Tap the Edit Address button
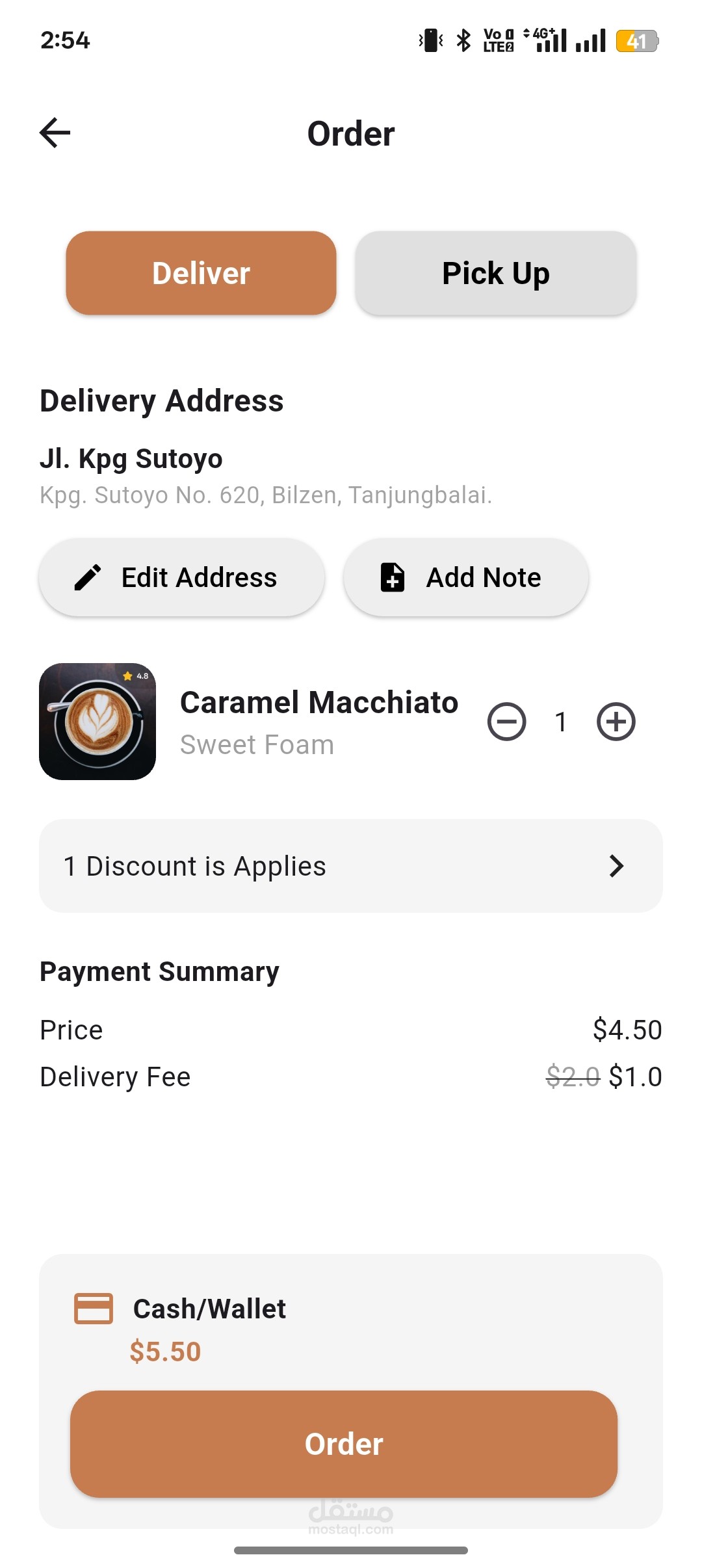This screenshot has width=702, height=1568. click(182, 577)
